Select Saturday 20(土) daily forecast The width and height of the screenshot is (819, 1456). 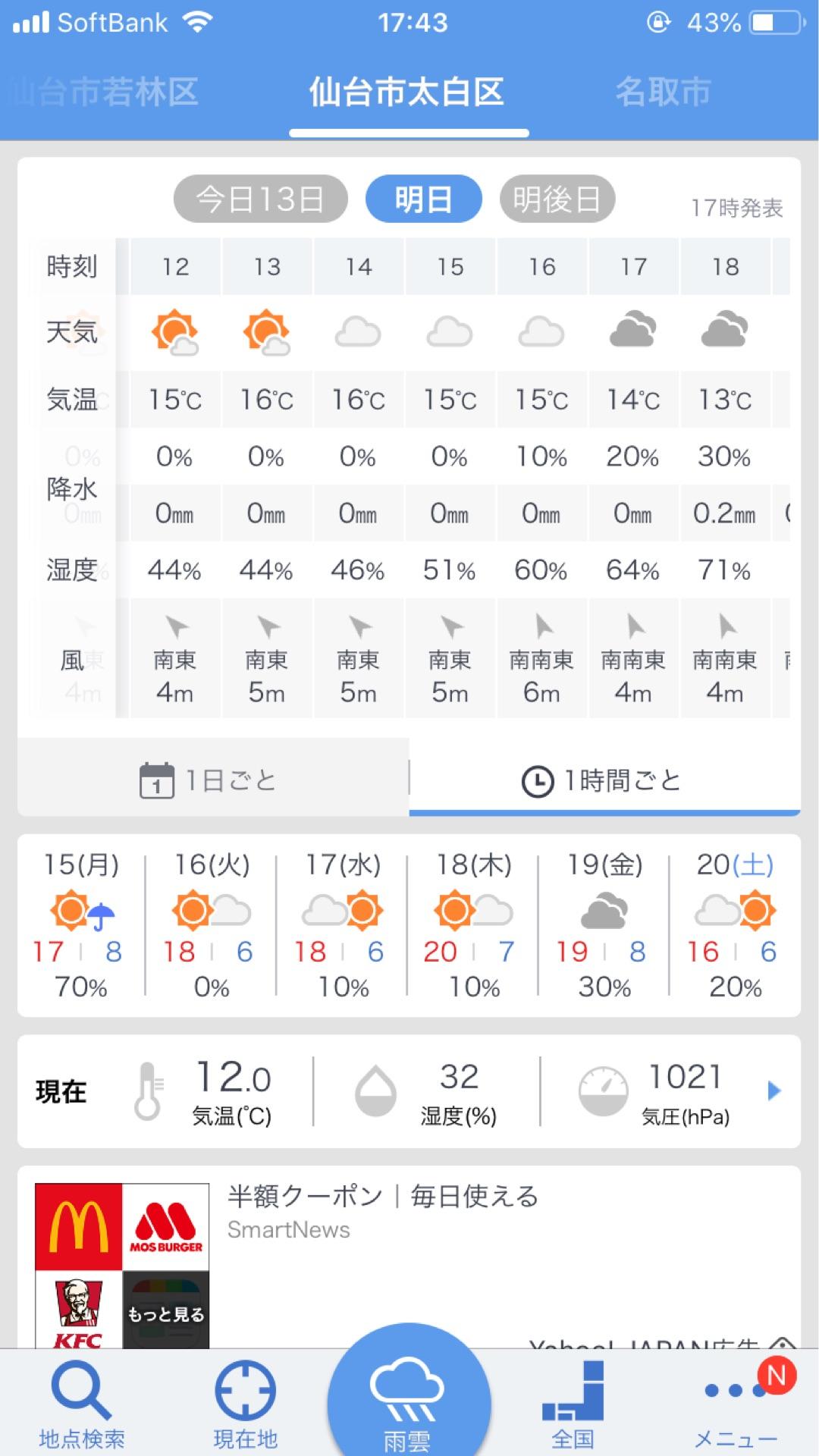tap(732, 924)
